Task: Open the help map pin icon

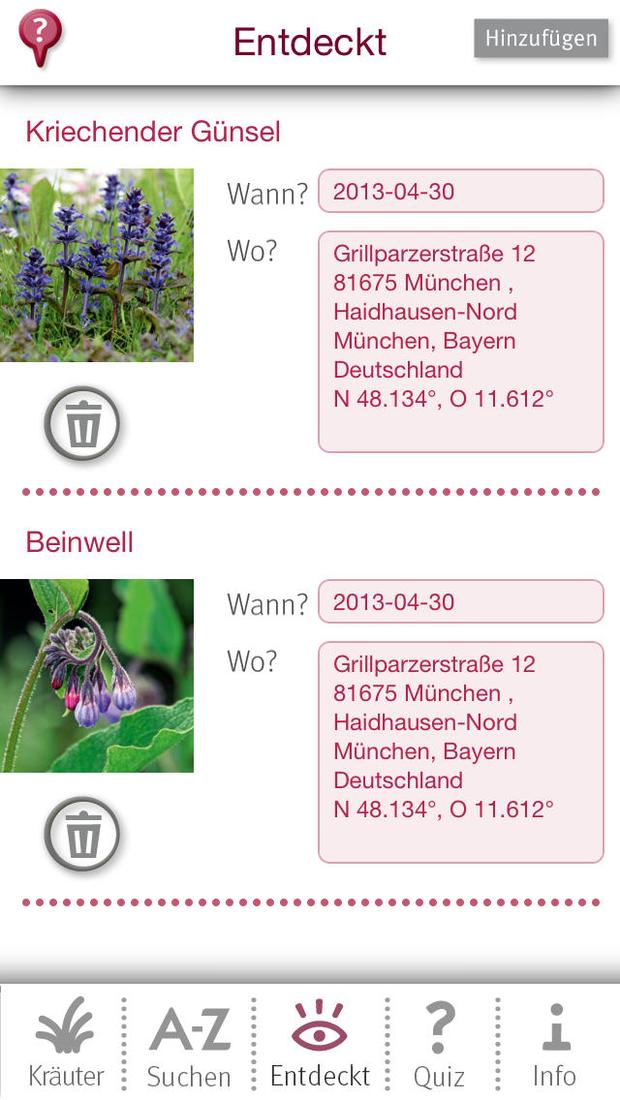Action: [40, 38]
